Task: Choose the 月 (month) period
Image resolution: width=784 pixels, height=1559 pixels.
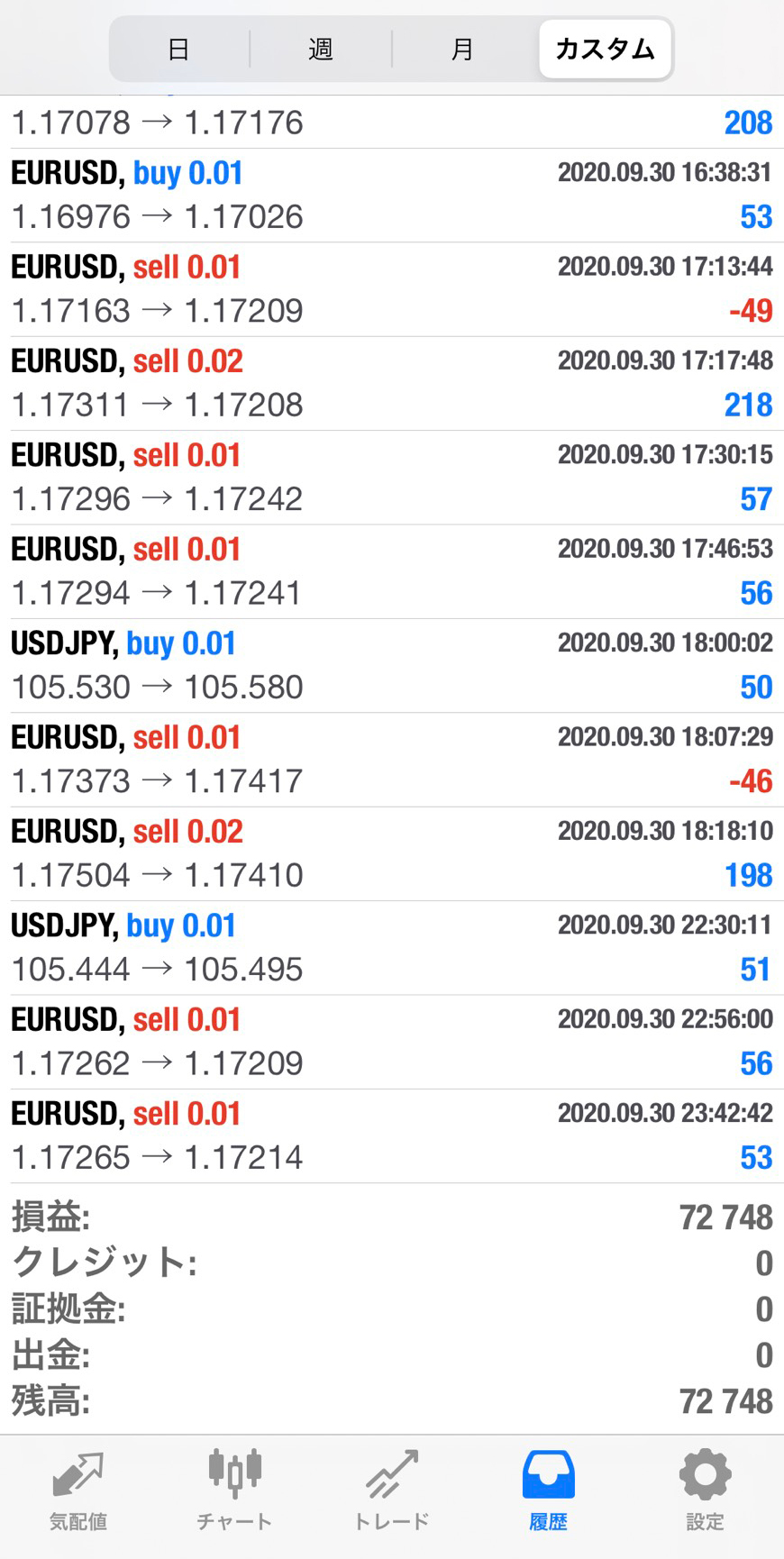Action: click(462, 49)
